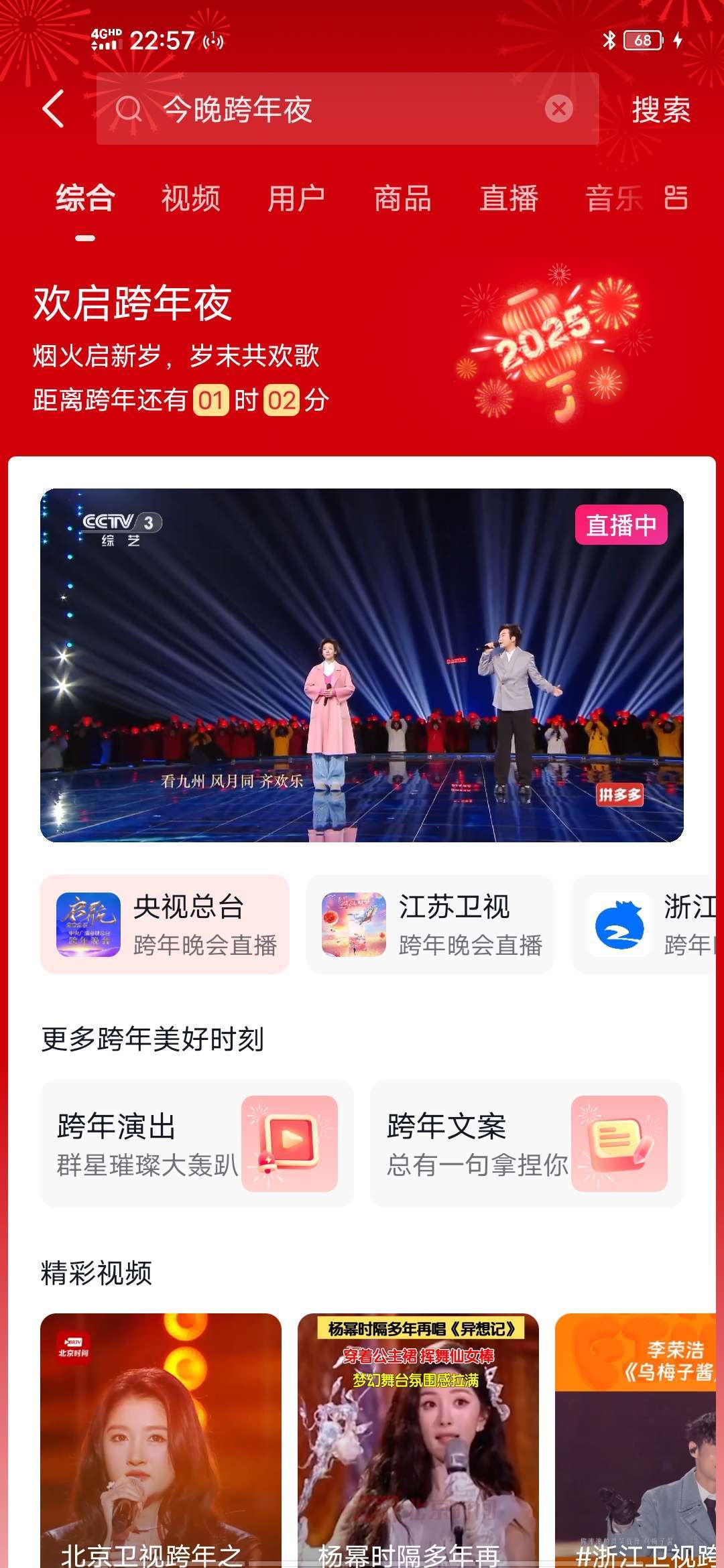Select 央视总台 跨年晚会直播
The image size is (724, 1568).
165,924
